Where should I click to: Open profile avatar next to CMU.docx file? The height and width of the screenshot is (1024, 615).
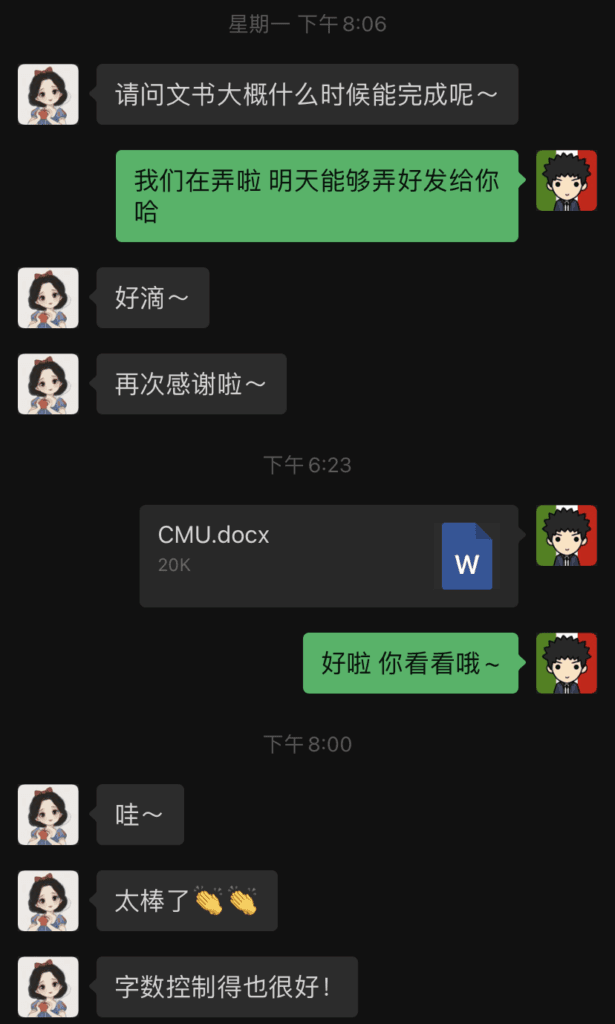coord(566,535)
